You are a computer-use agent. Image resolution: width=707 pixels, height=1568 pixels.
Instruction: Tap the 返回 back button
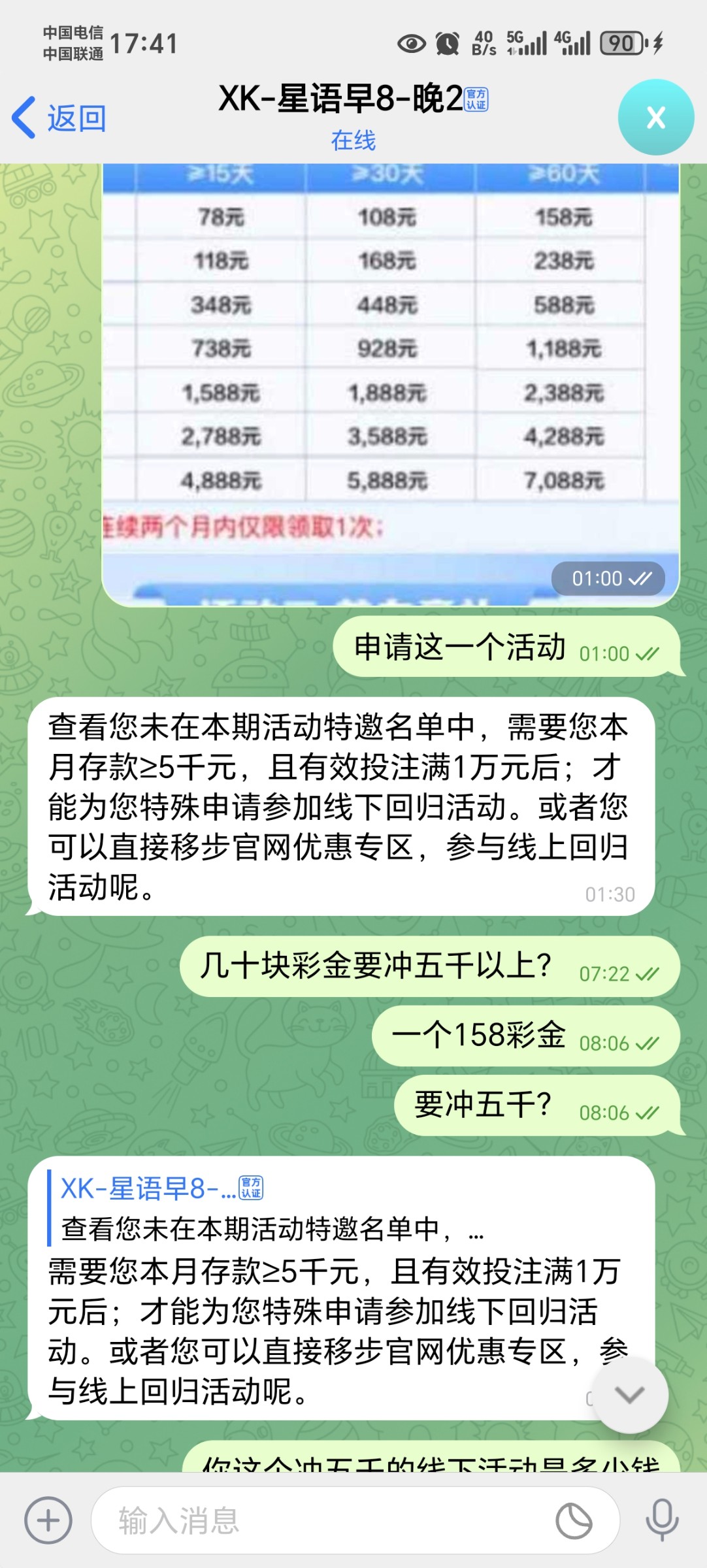pyautogui.click(x=59, y=118)
